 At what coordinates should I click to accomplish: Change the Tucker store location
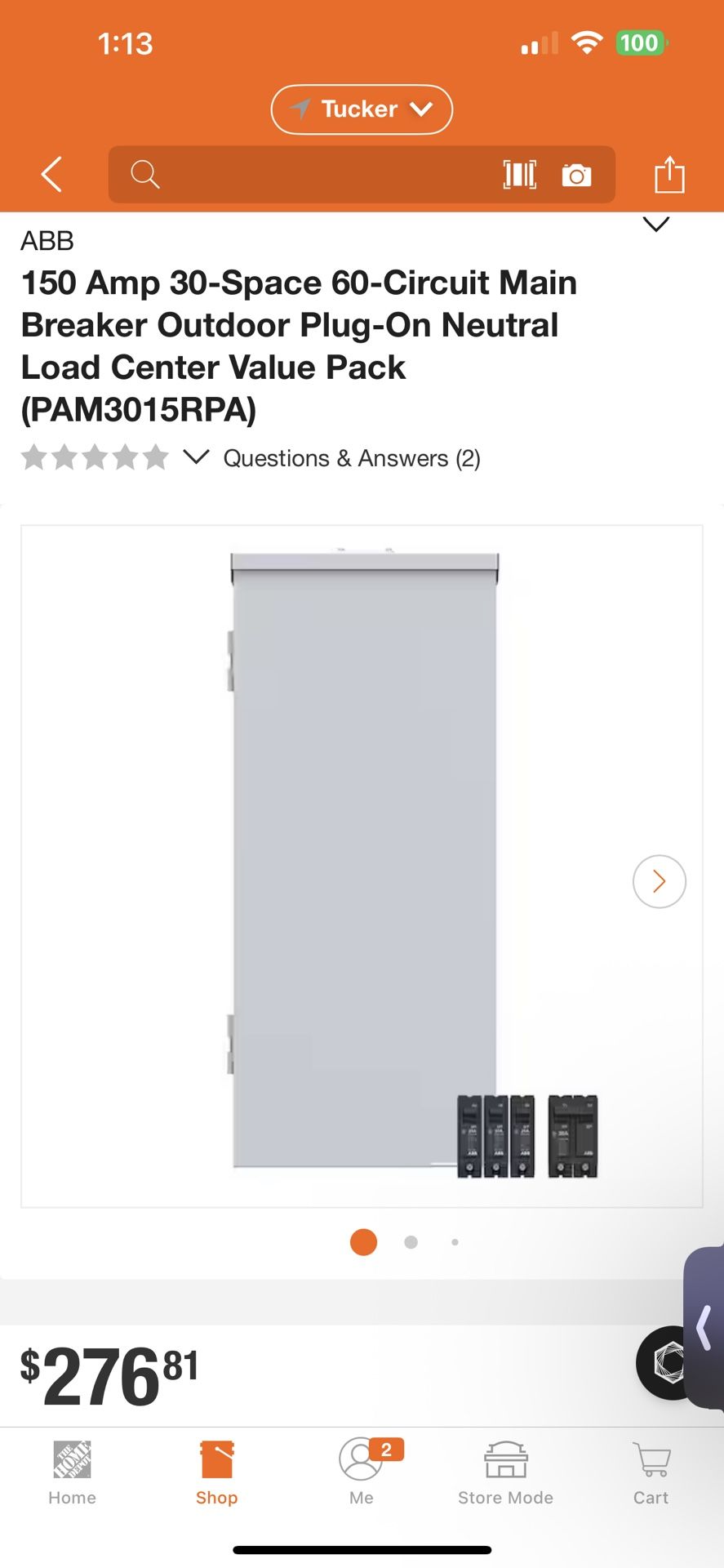[362, 109]
